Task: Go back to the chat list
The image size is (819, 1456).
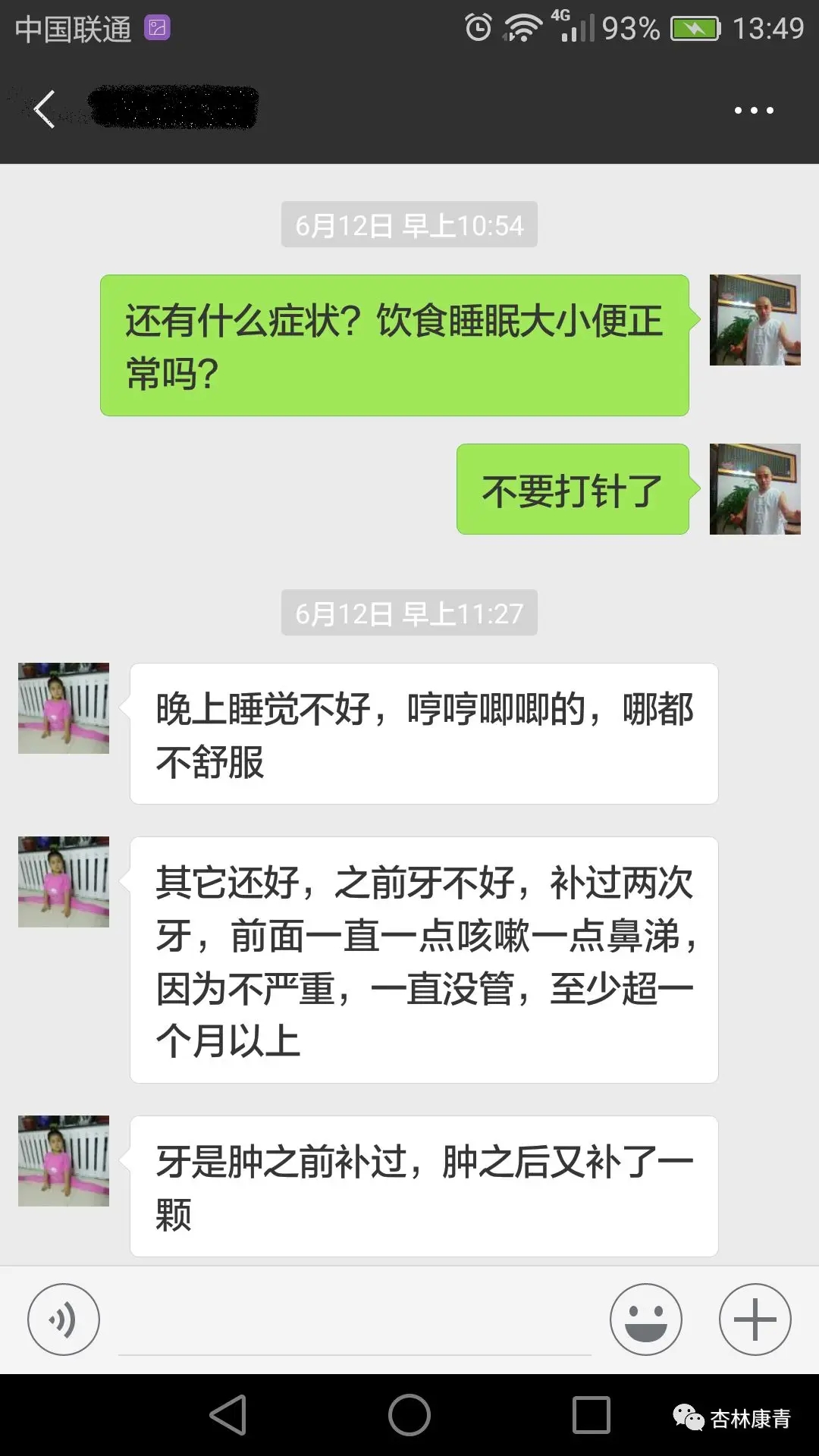Action: [44, 110]
